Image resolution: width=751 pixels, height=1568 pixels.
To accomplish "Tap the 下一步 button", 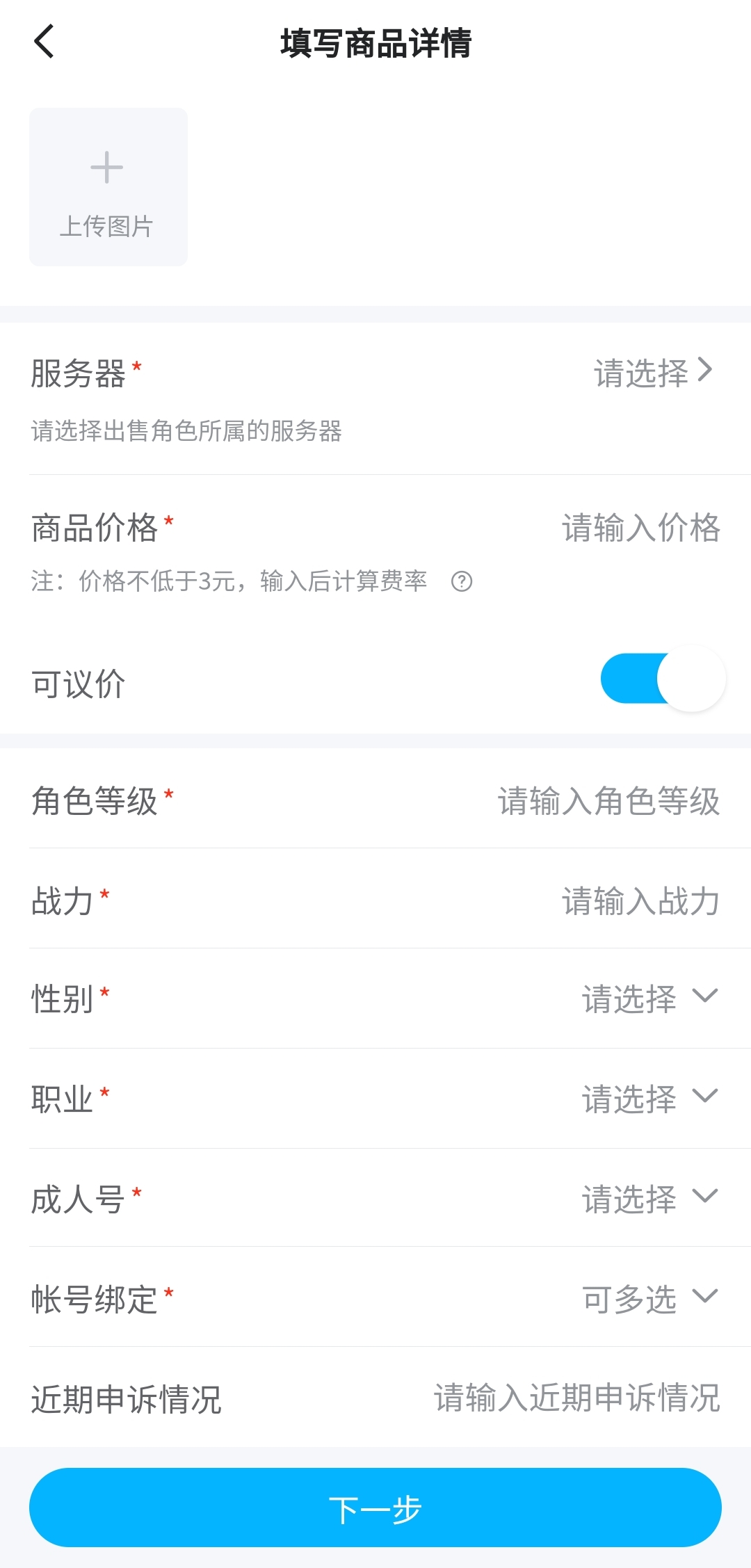I will tap(375, 1508).
